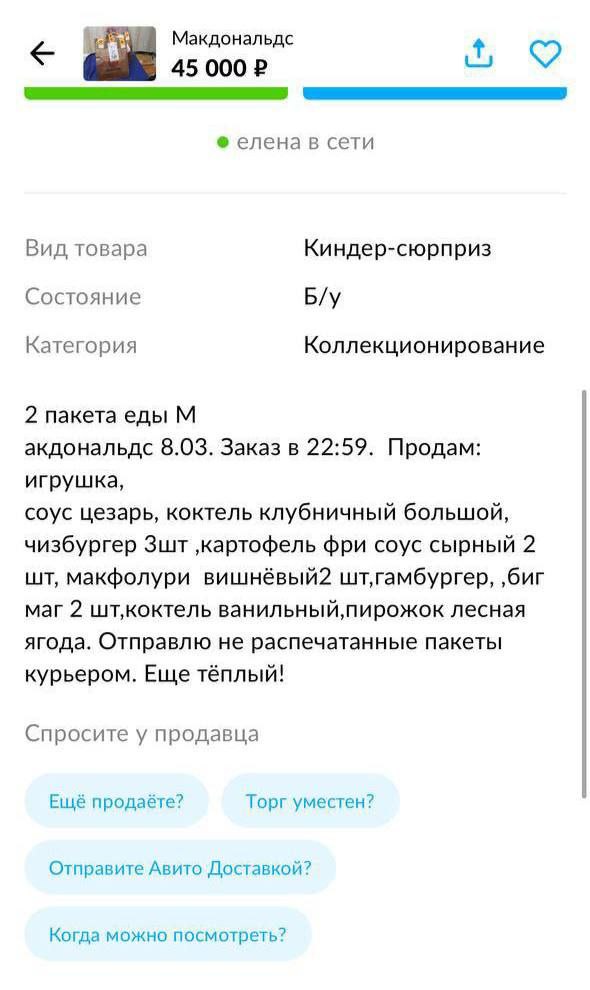Add the listing to favorites with heart
The height and width of the screenshot is (990, 590).
545,54
